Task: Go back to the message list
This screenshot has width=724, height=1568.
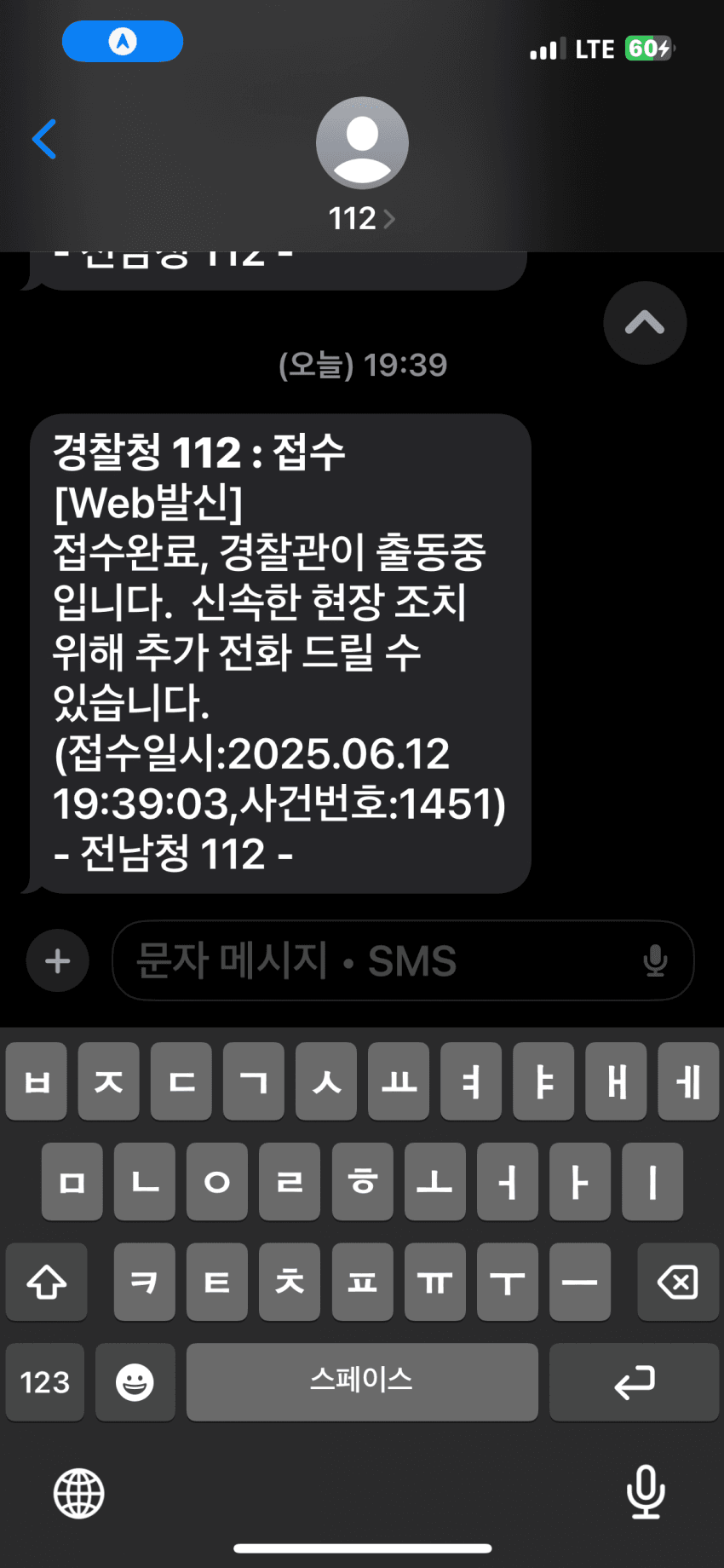Action: pyautogui.click(x=44, y=139)
